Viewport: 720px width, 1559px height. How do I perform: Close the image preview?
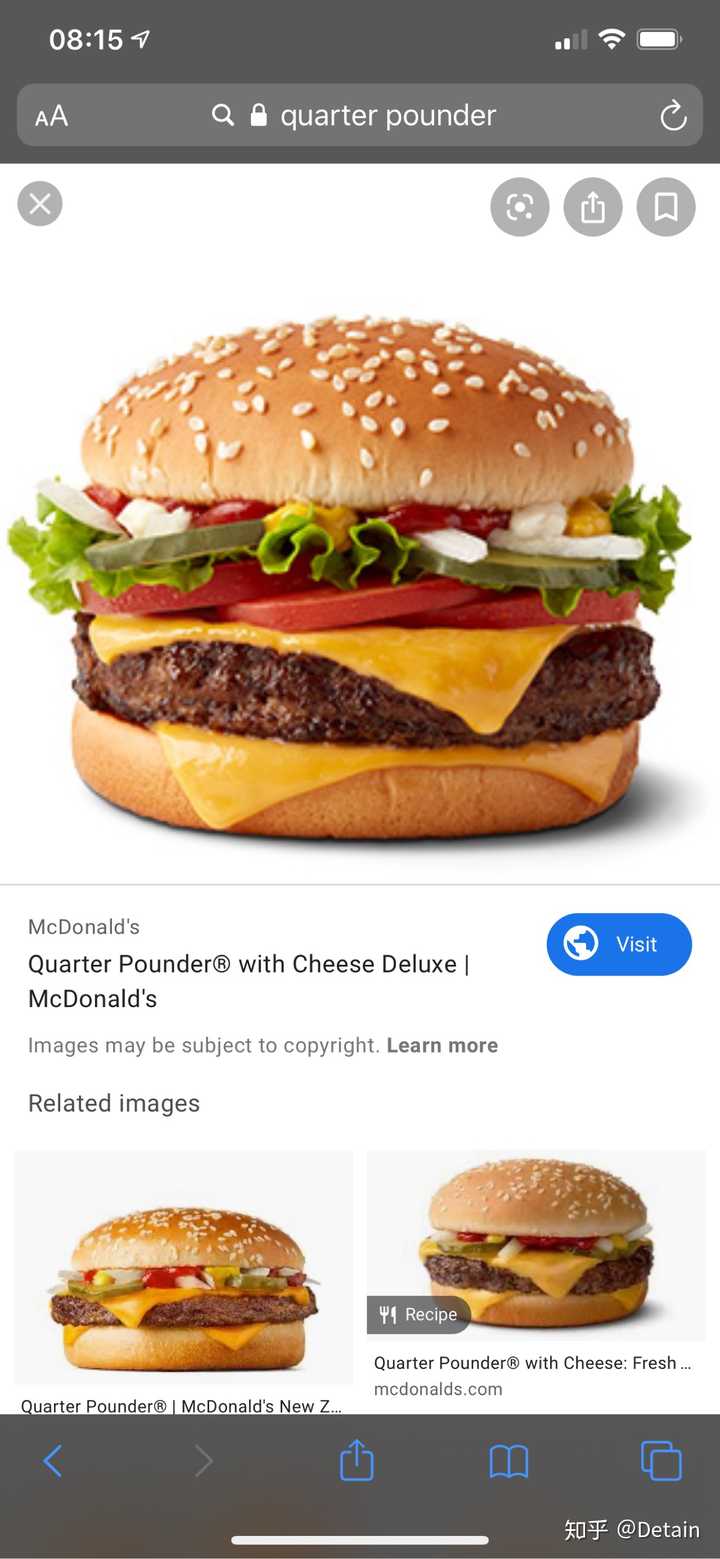pyautogui.click(x=40, y=204)
